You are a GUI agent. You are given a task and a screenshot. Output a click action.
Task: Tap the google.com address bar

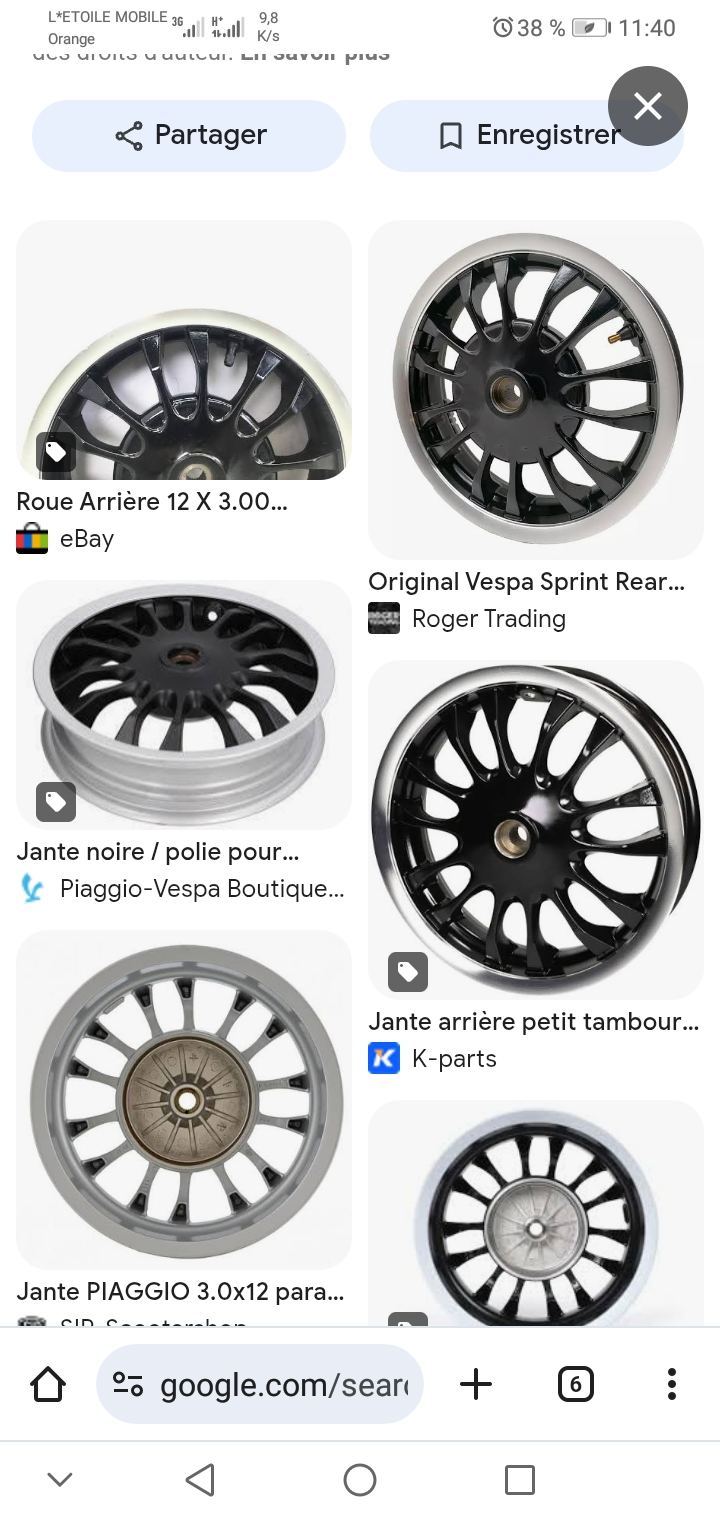tap(260, 1384)
